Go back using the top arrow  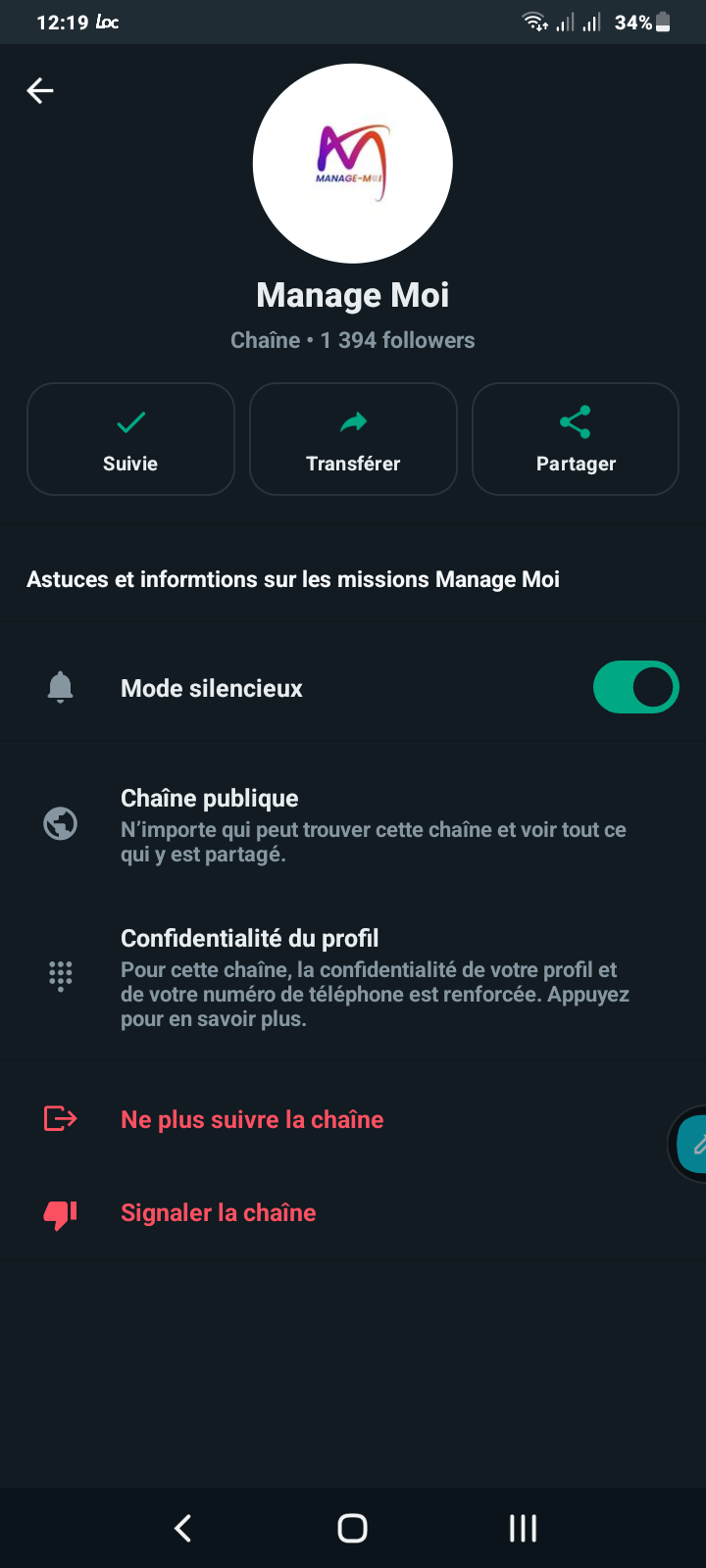40,91
